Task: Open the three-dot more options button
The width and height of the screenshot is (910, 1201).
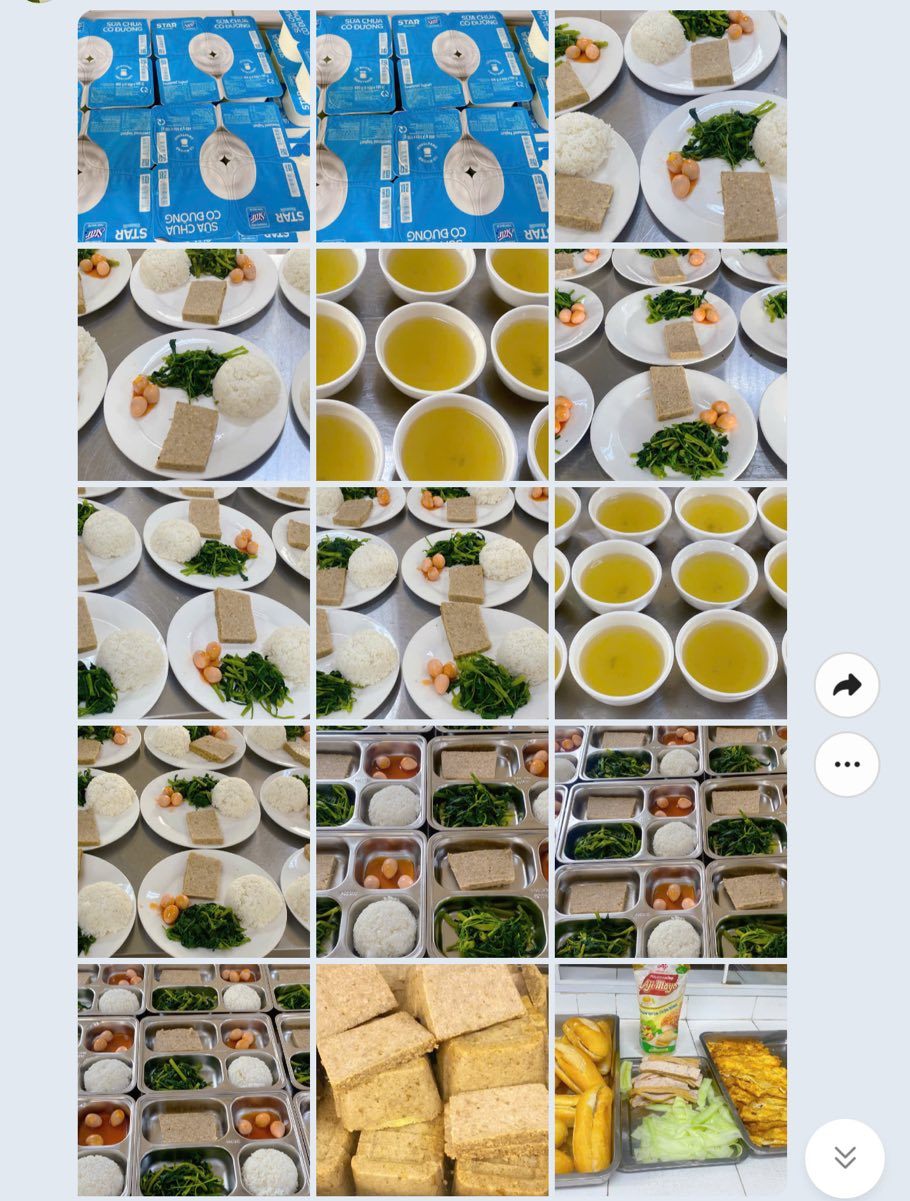Action: click(x=846, y=765)
